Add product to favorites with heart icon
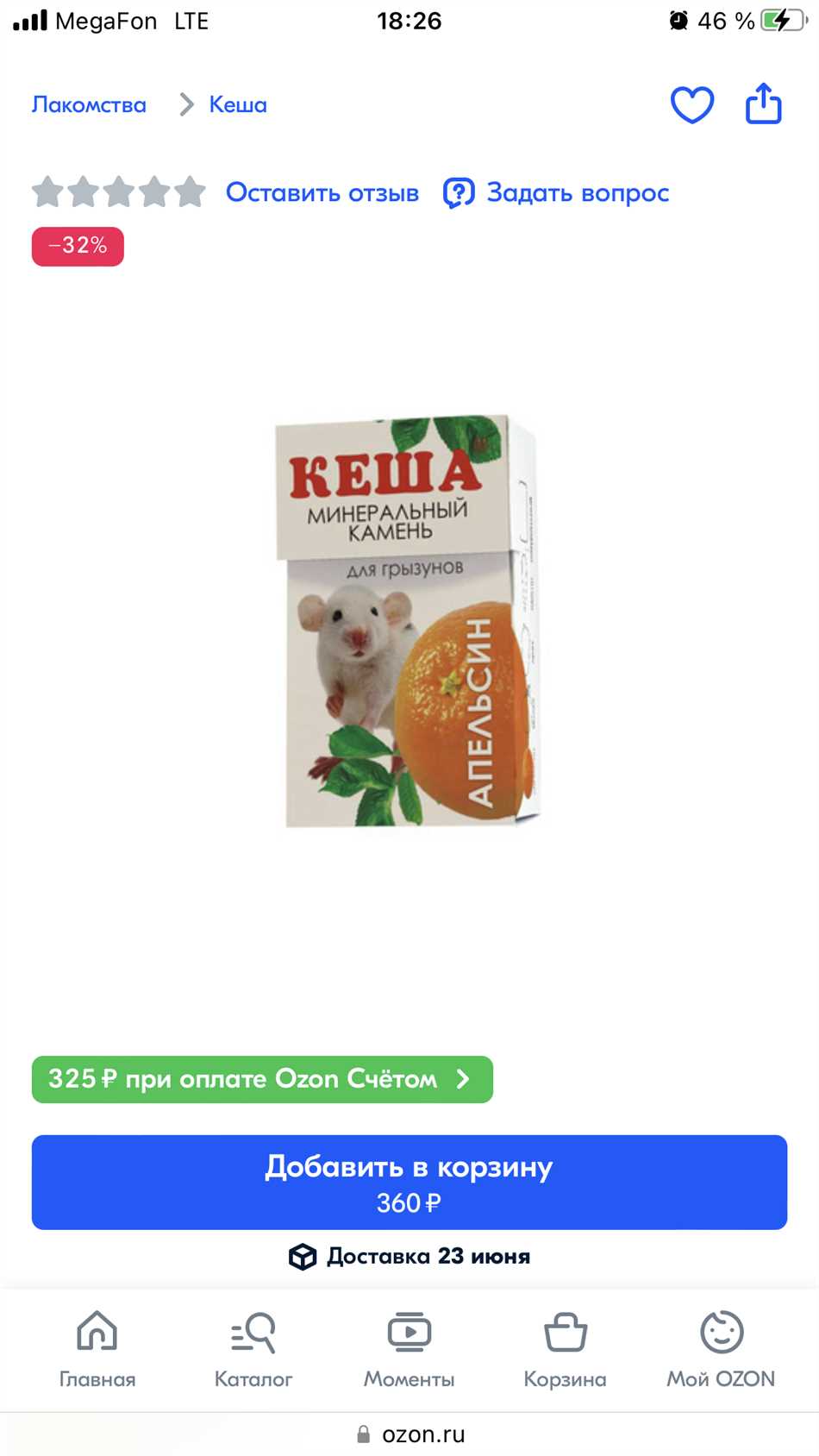Viewport: 819px width, 1456px height. [x=691, y=105]
